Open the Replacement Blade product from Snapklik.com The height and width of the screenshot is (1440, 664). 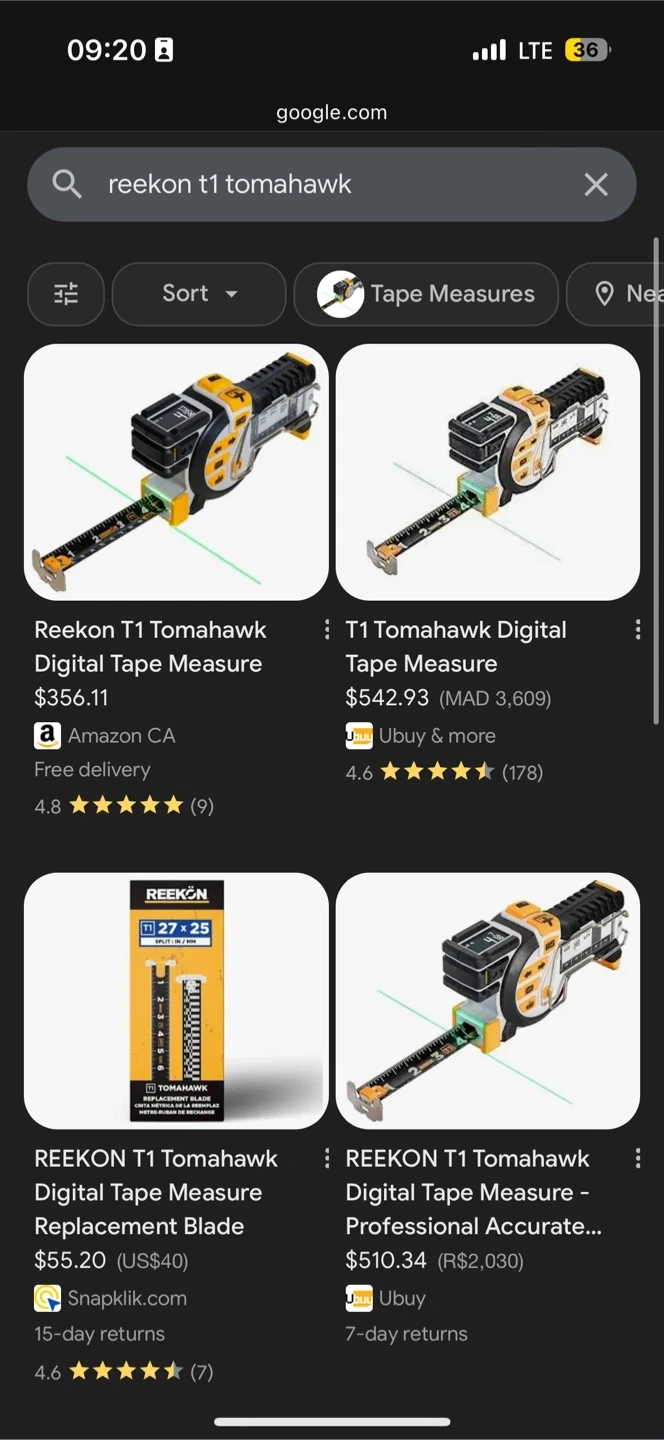(176, 1001)
